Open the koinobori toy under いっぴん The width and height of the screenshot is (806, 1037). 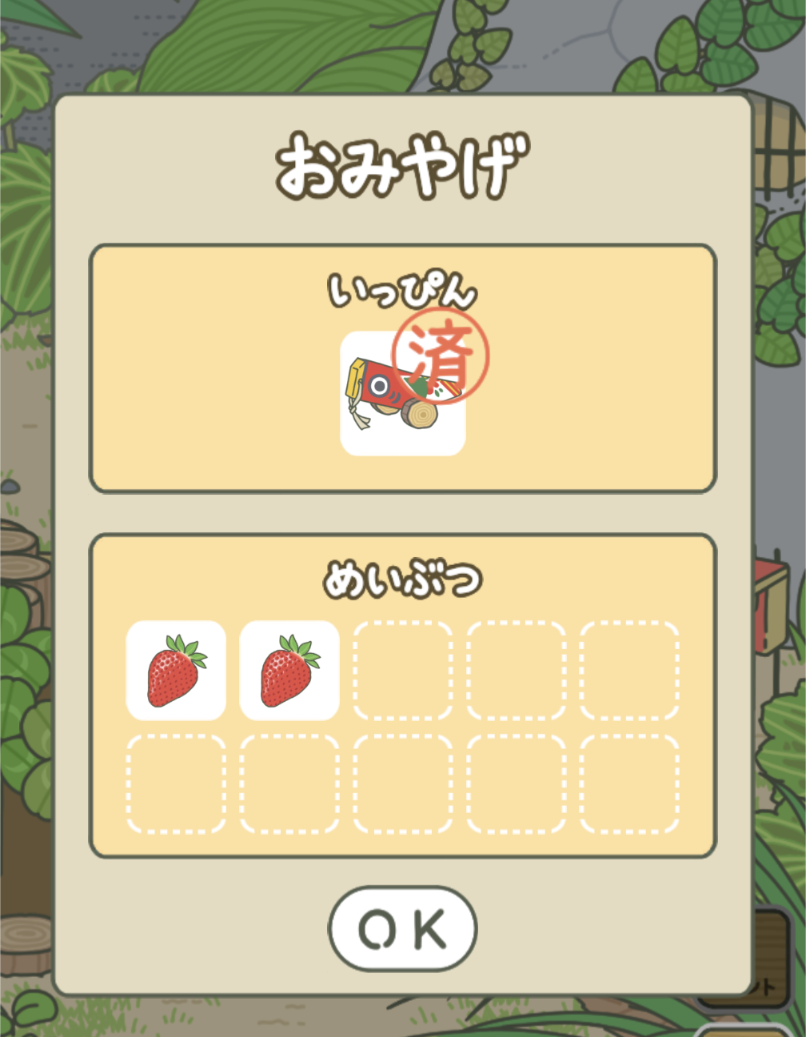pyautogui.click(x=402, y=393)
